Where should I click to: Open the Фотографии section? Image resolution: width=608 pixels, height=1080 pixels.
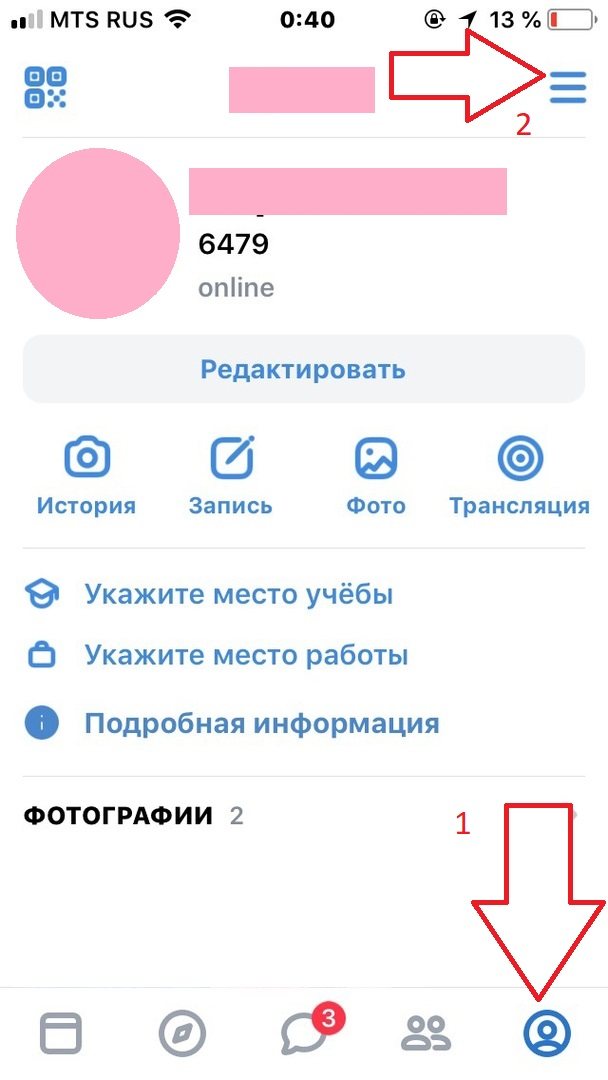(x=119, y=816)
